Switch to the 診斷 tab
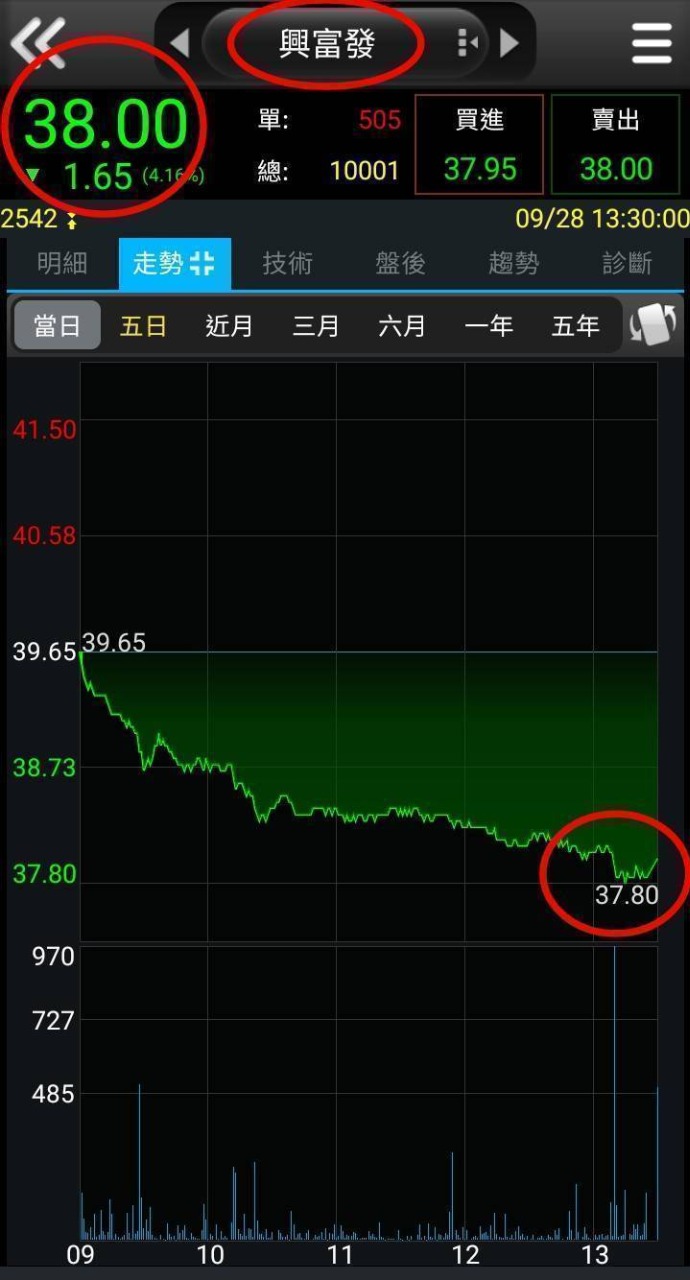 click(627, 264)
